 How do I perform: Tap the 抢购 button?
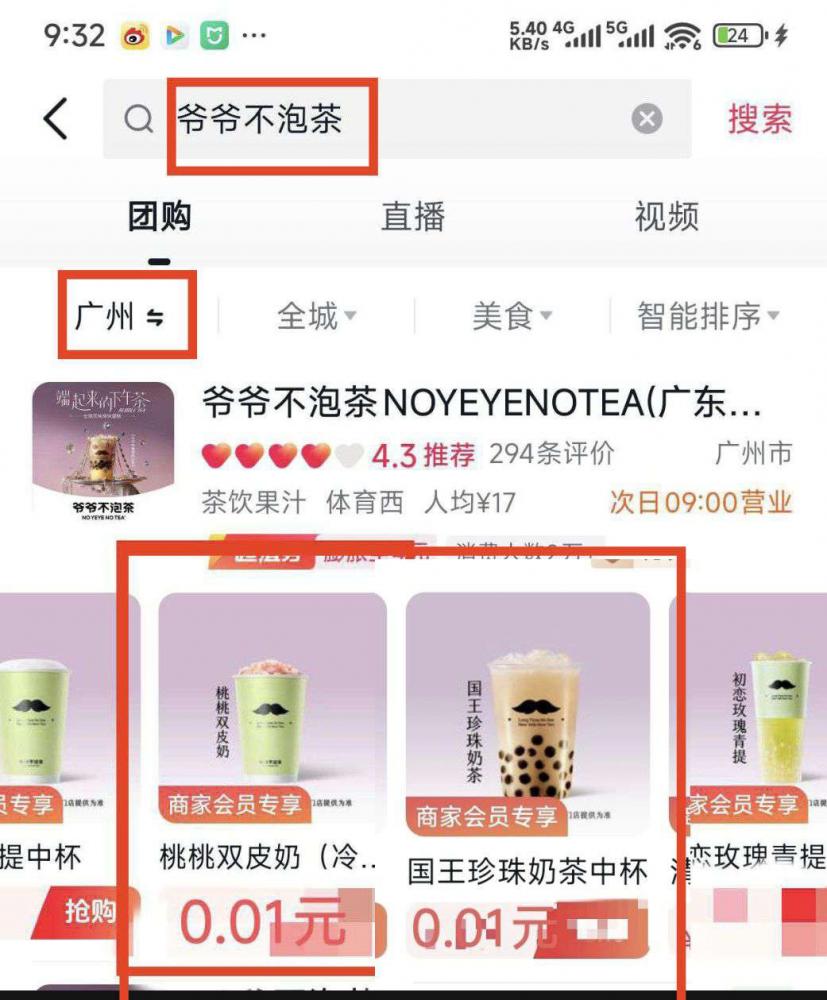(x=90, y=912)
